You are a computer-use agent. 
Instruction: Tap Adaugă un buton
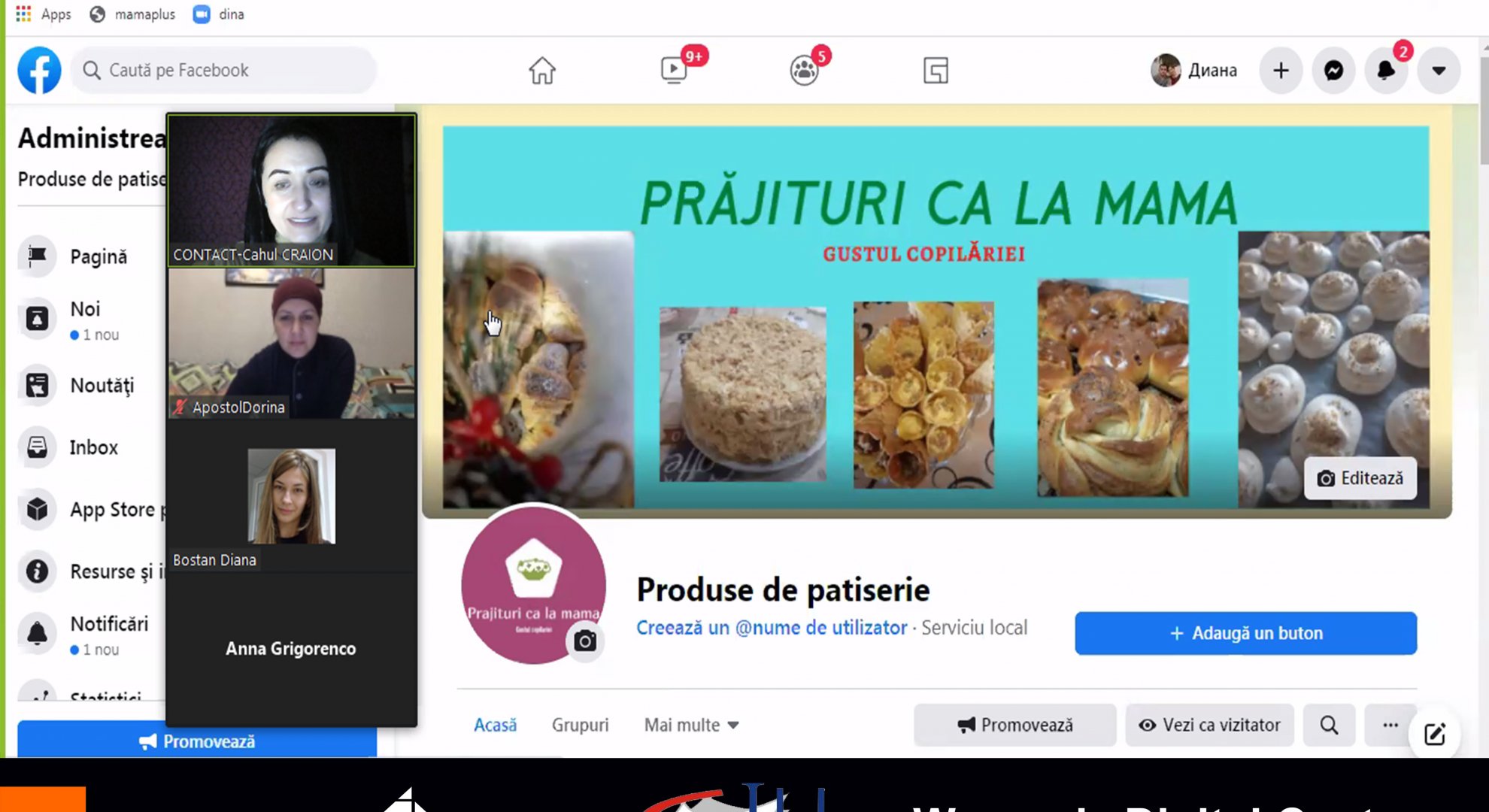(1245, 633)
